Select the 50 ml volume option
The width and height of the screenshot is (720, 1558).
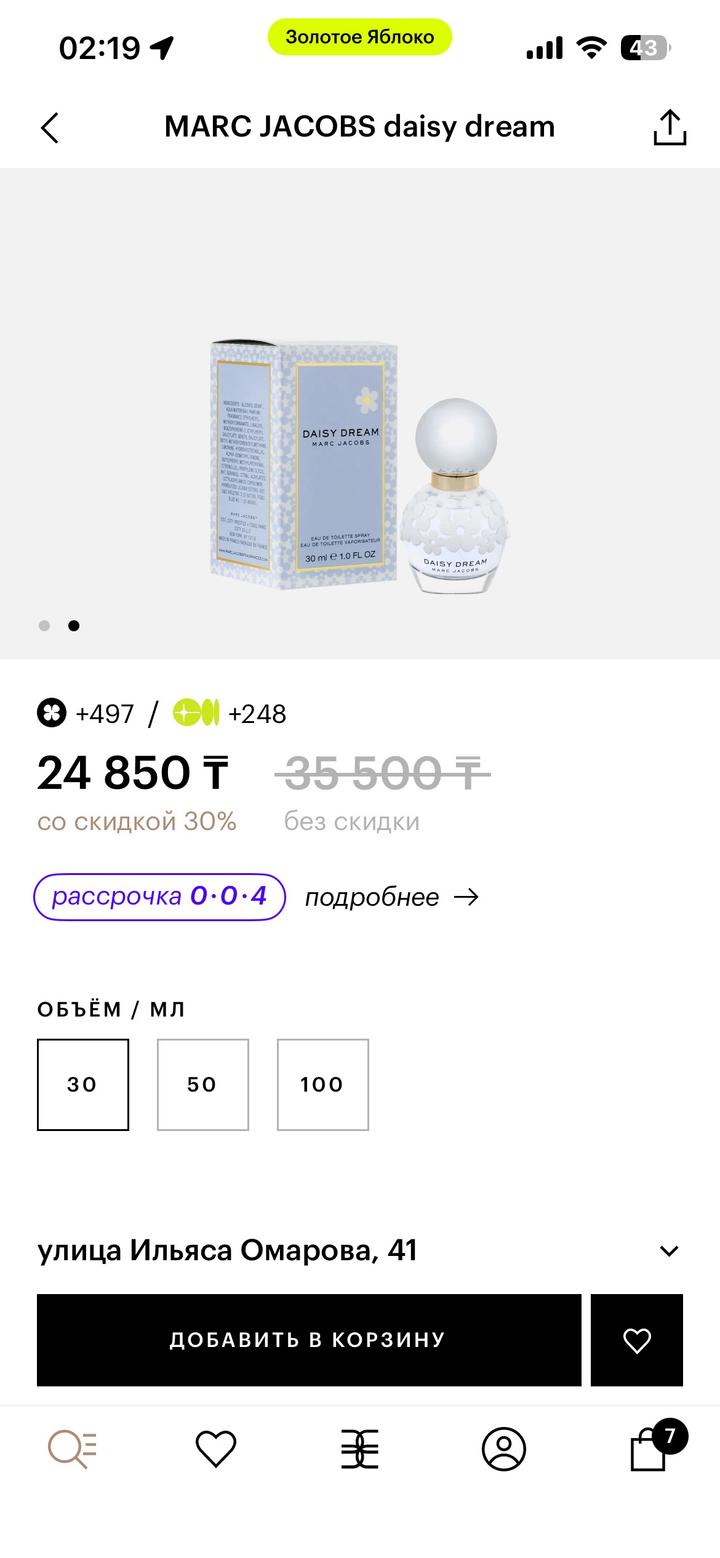click(203, 1084)
